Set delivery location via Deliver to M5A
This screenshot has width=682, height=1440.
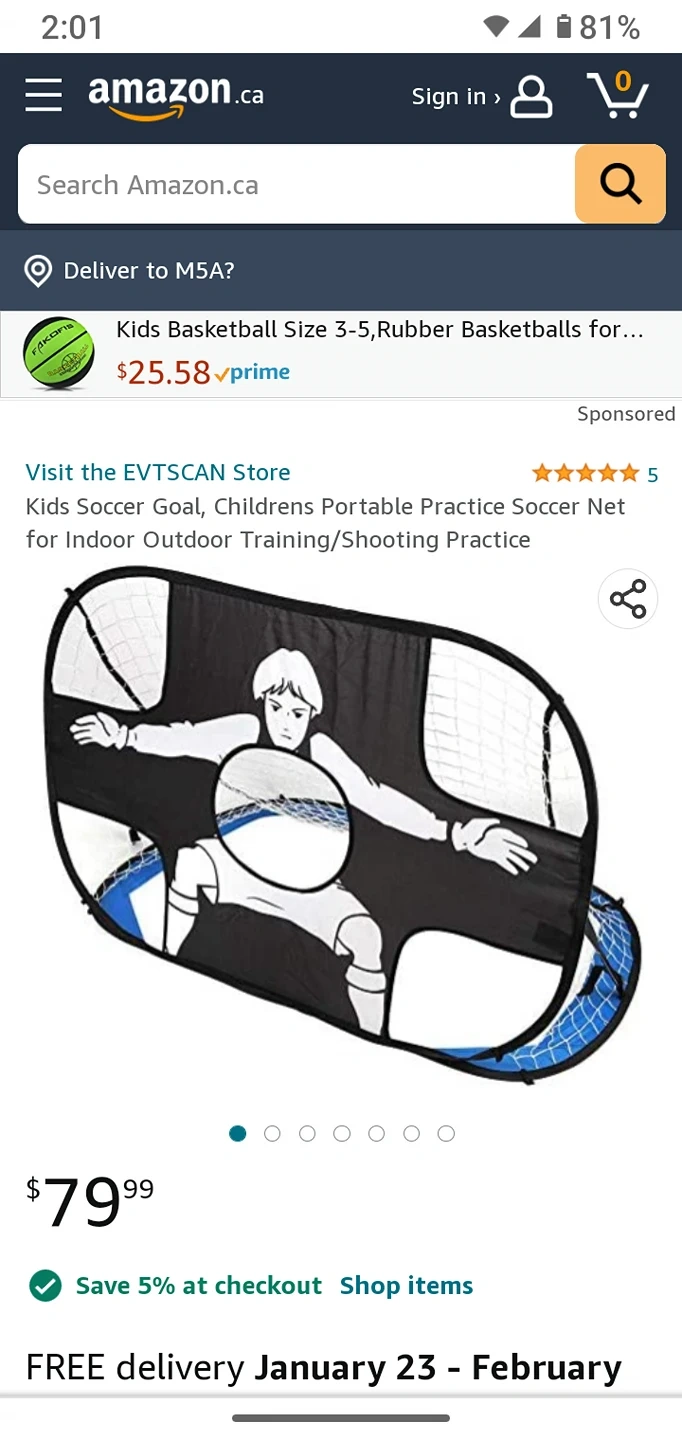(148, 271)
